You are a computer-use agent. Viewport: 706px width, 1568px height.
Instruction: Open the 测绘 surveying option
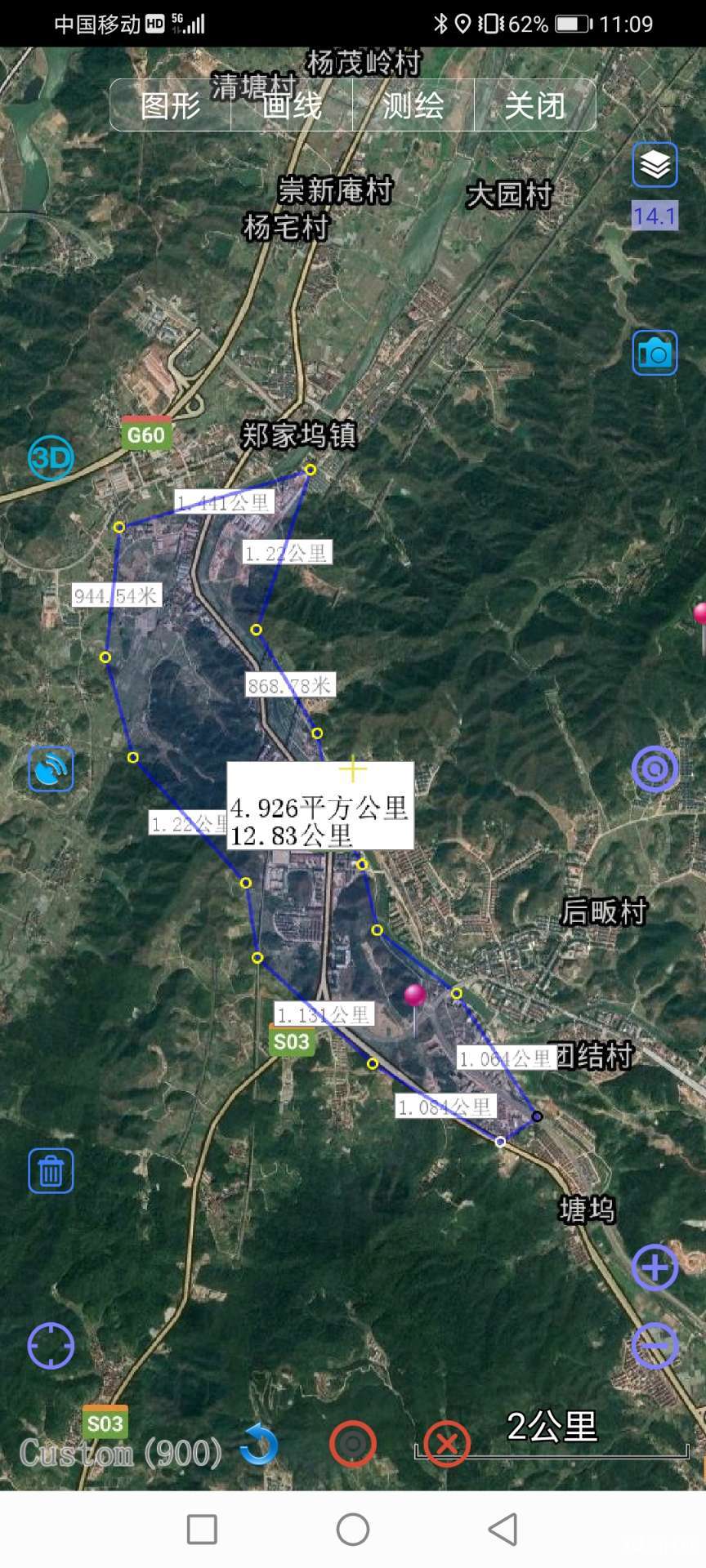click(413, 105)
